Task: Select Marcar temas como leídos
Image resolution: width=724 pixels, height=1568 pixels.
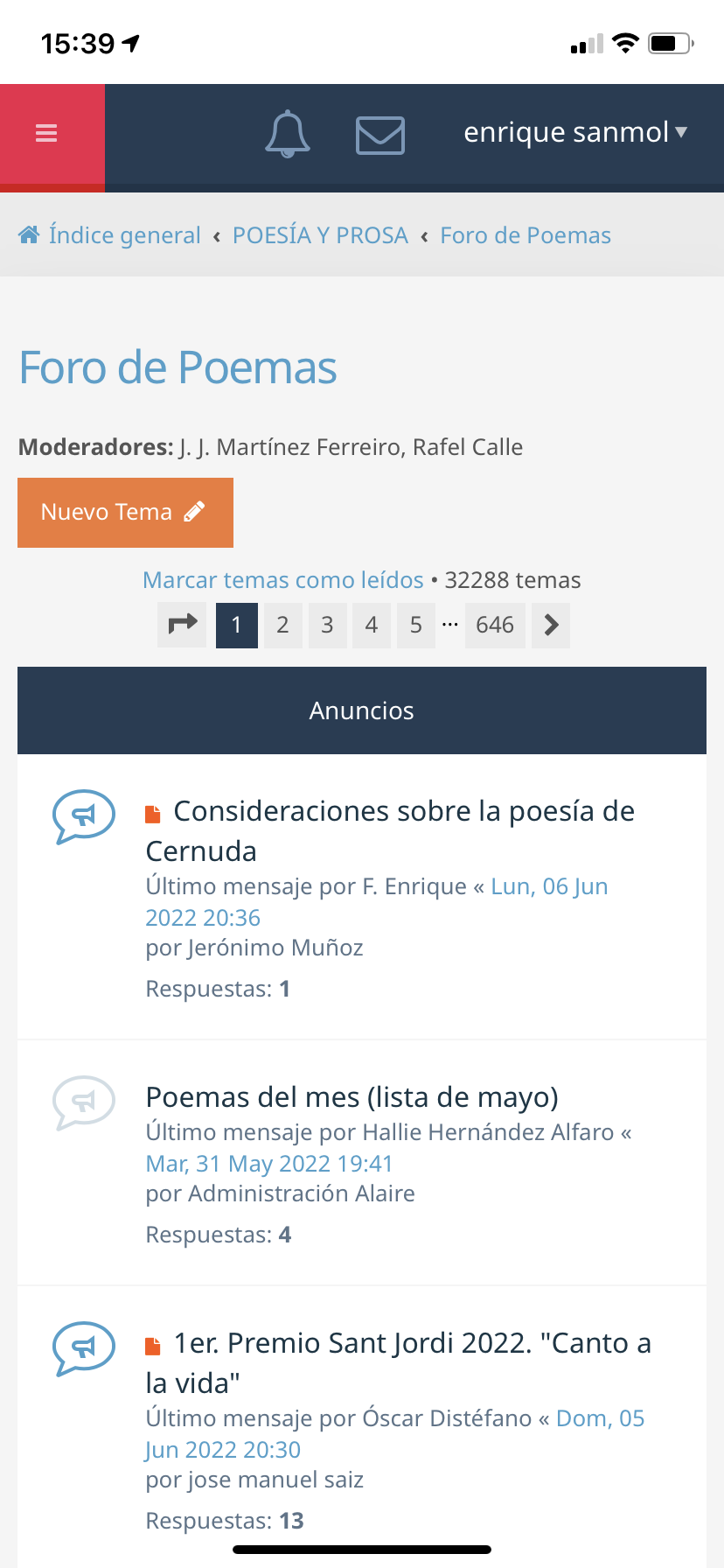Action: [x=283, y=580]
